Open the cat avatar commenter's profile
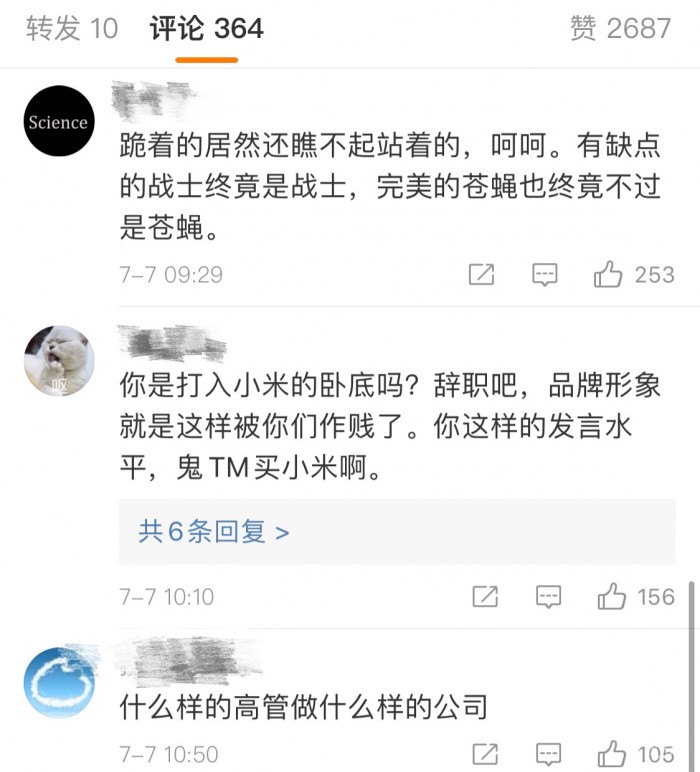Screen dimensions: 700x772 point(58,362)
